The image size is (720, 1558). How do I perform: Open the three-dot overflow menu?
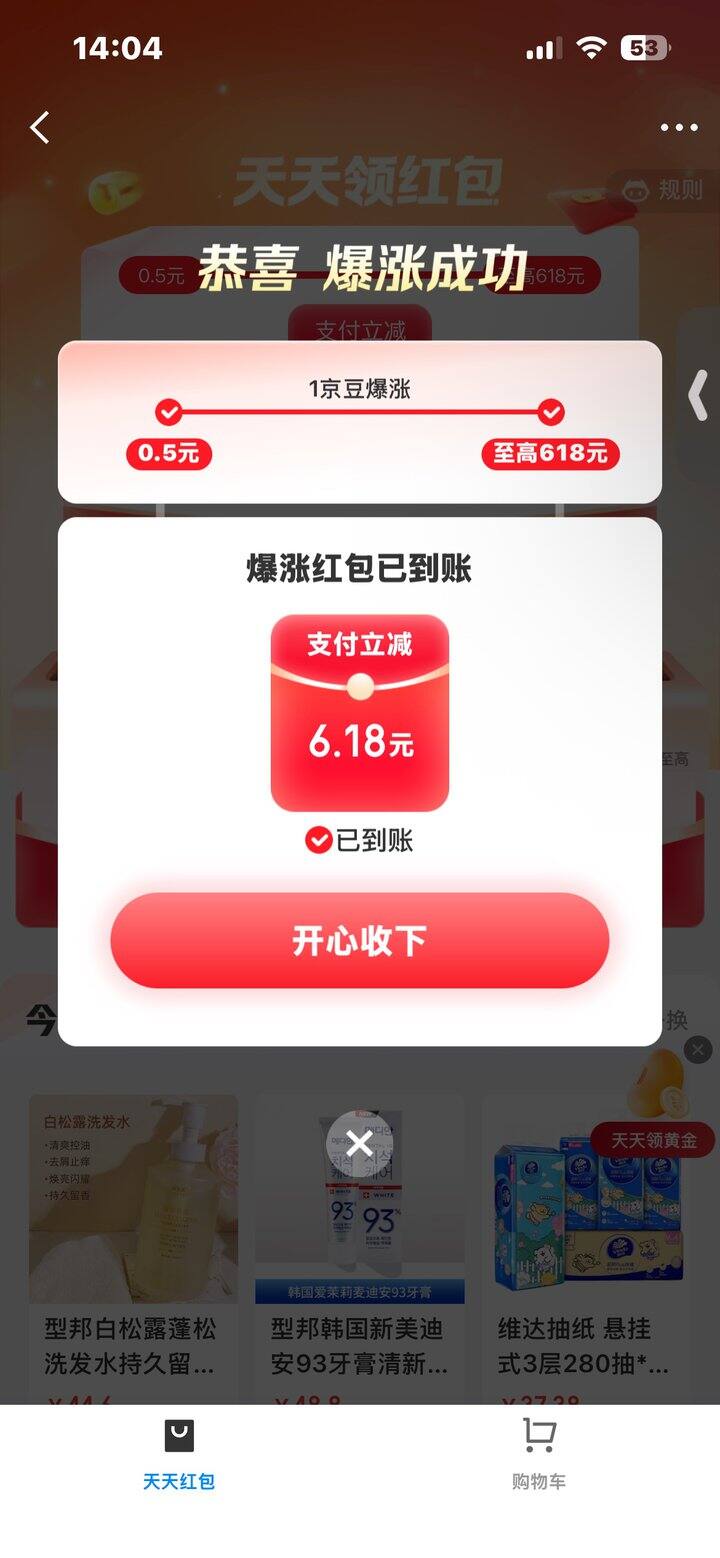pyautogui.click(x=679, y=127)
